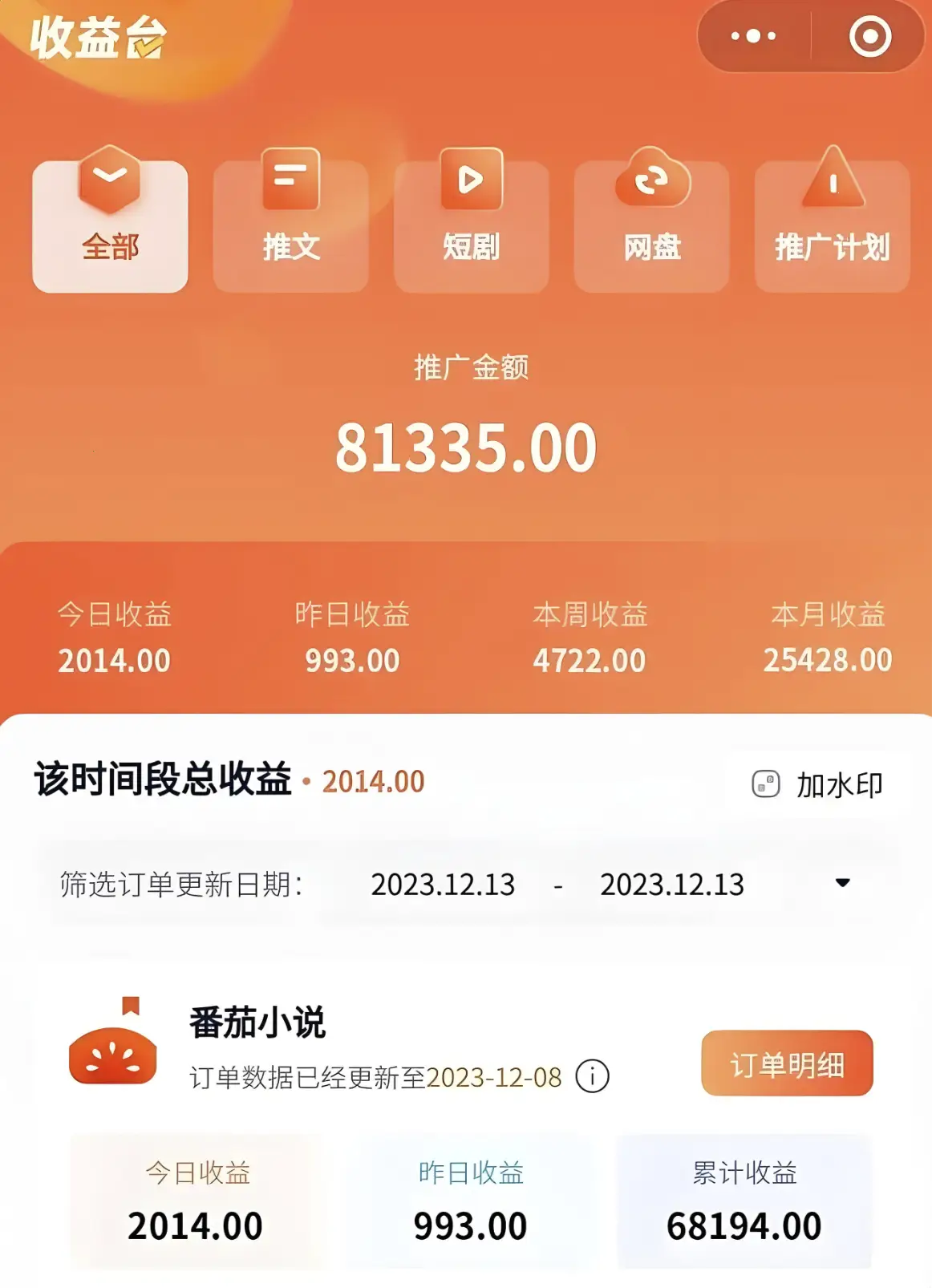Image resolution: width=932 pixels, height=1288 pixels.
Task: Close the mini program with the circle button
Action: tap(870, 36)
